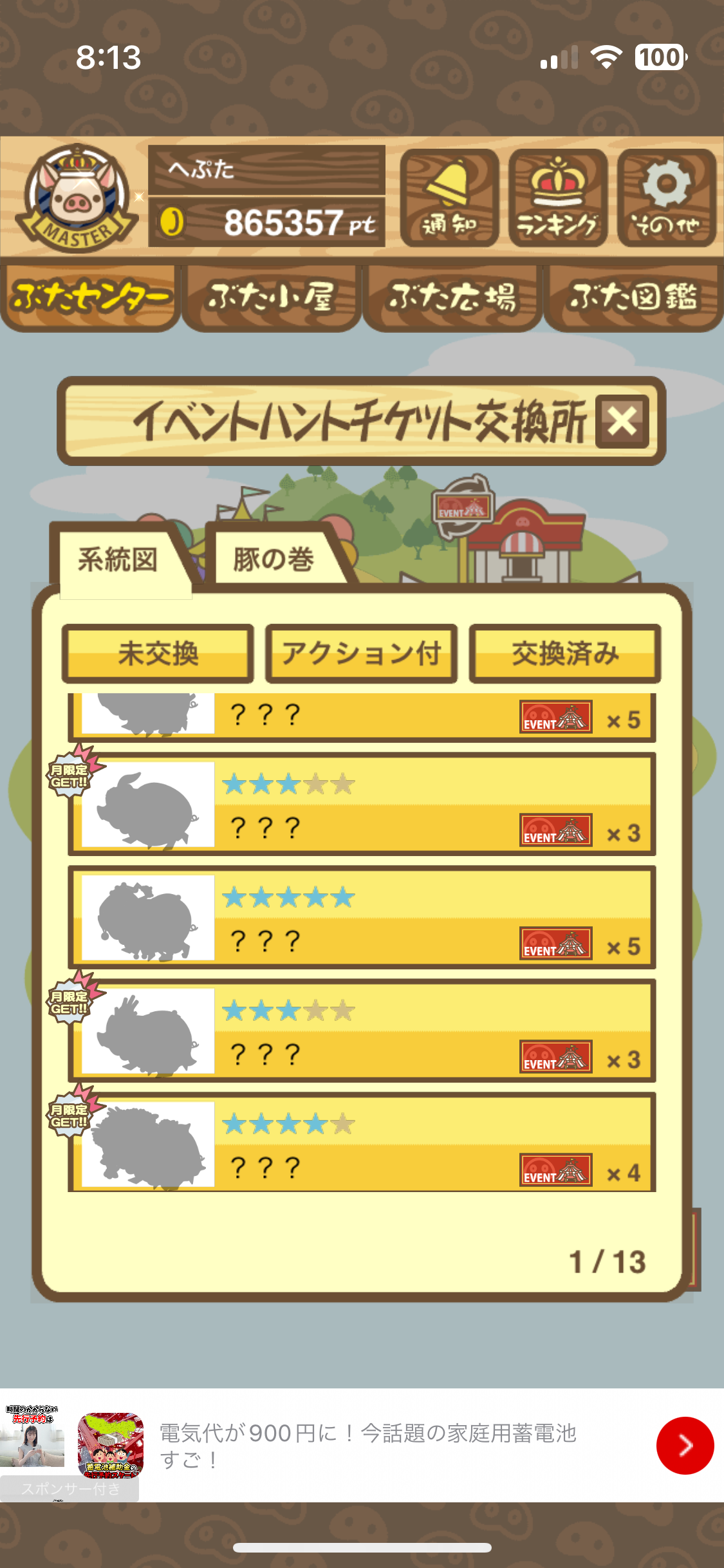This screenshot has height=1568, width=724.
Task: Filter by 交換済み
Action: tap(565, 653)
